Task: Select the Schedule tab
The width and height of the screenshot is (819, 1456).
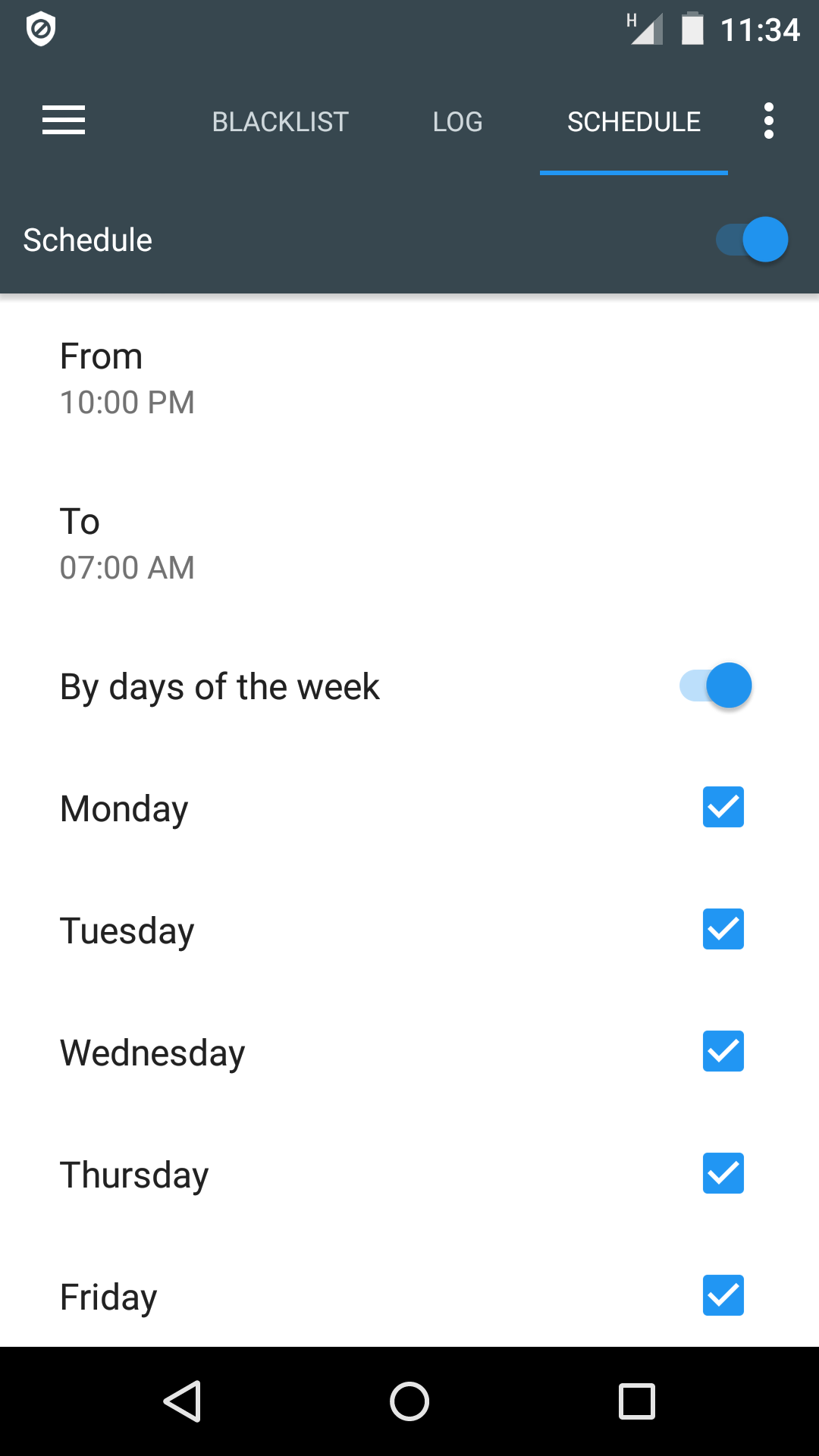Action: [x=634, y=121]
